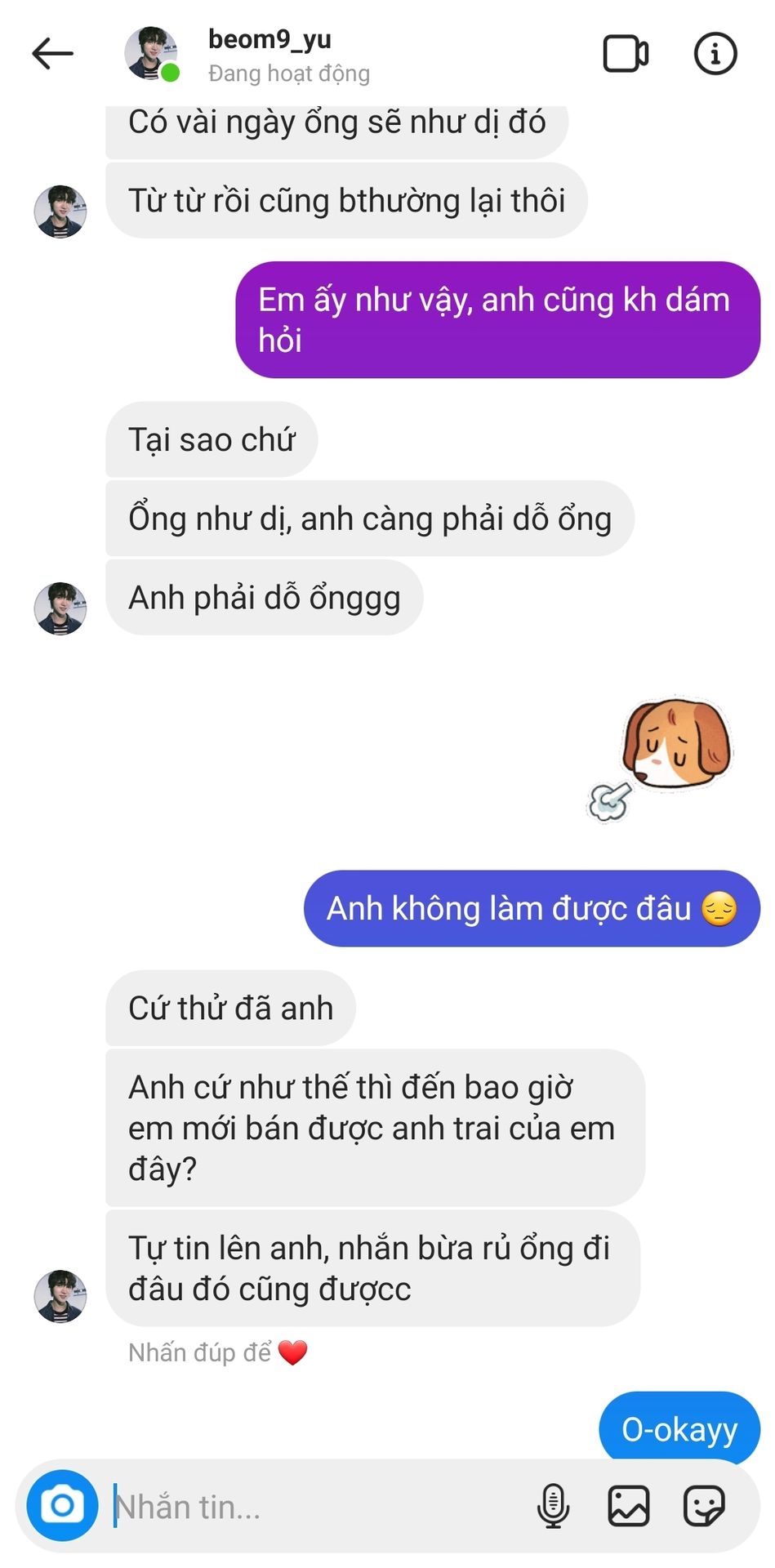
Task: Open the sticker picker
Action: pos(704,1505)
